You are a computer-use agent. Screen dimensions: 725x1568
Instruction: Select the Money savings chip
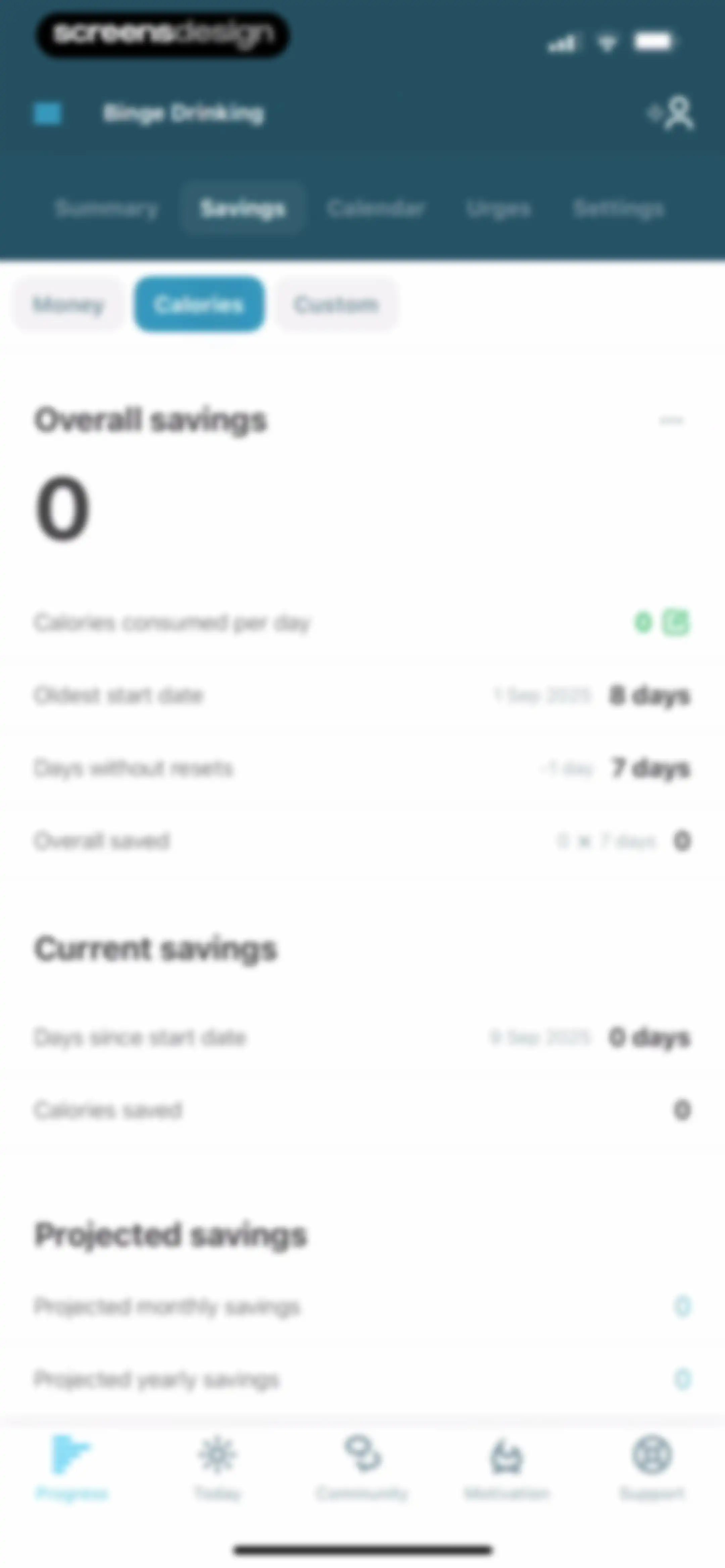pos(68,304)
